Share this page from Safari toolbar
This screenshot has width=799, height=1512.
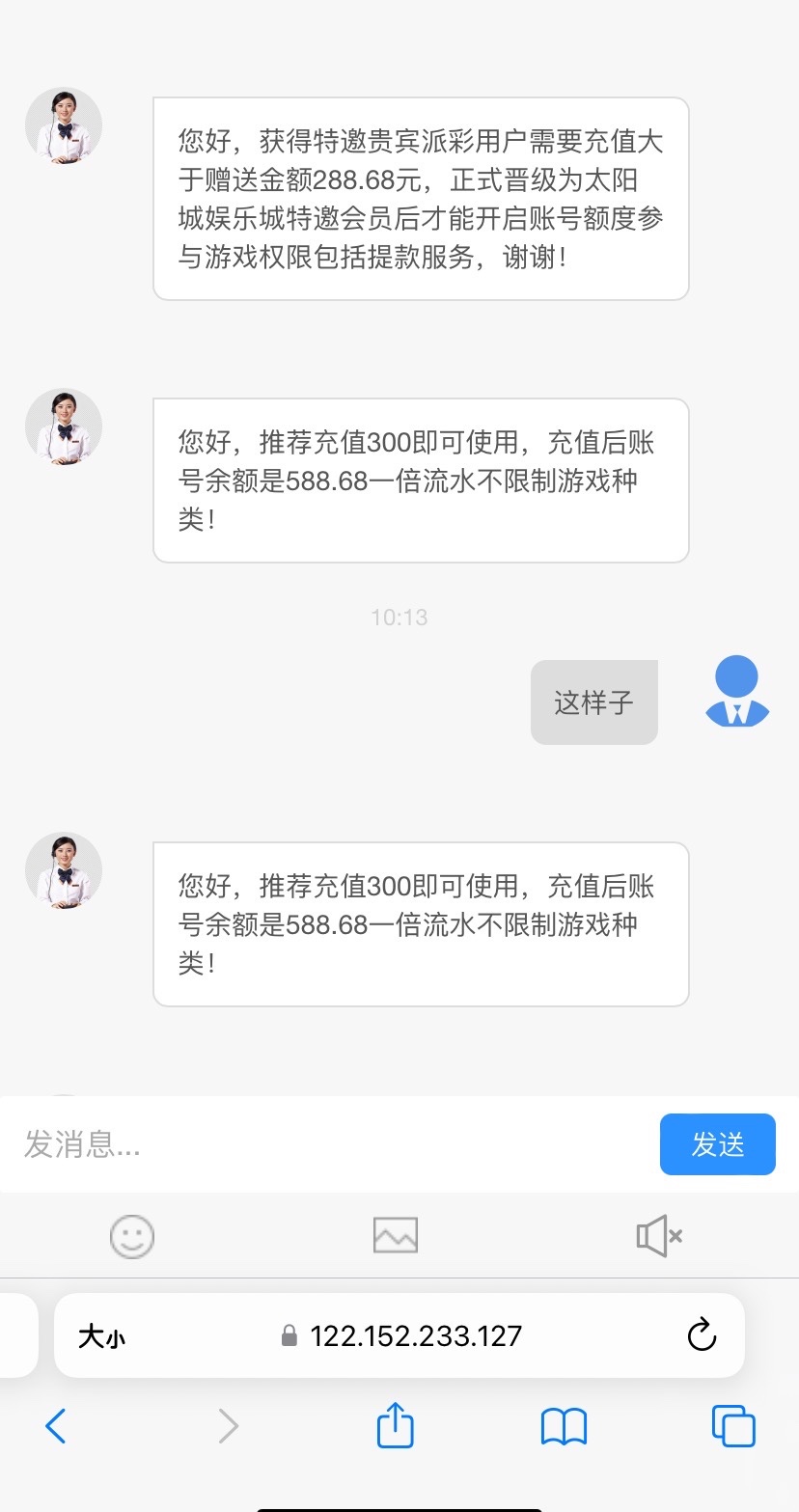pyautogui.click(x=395, y=1425)
